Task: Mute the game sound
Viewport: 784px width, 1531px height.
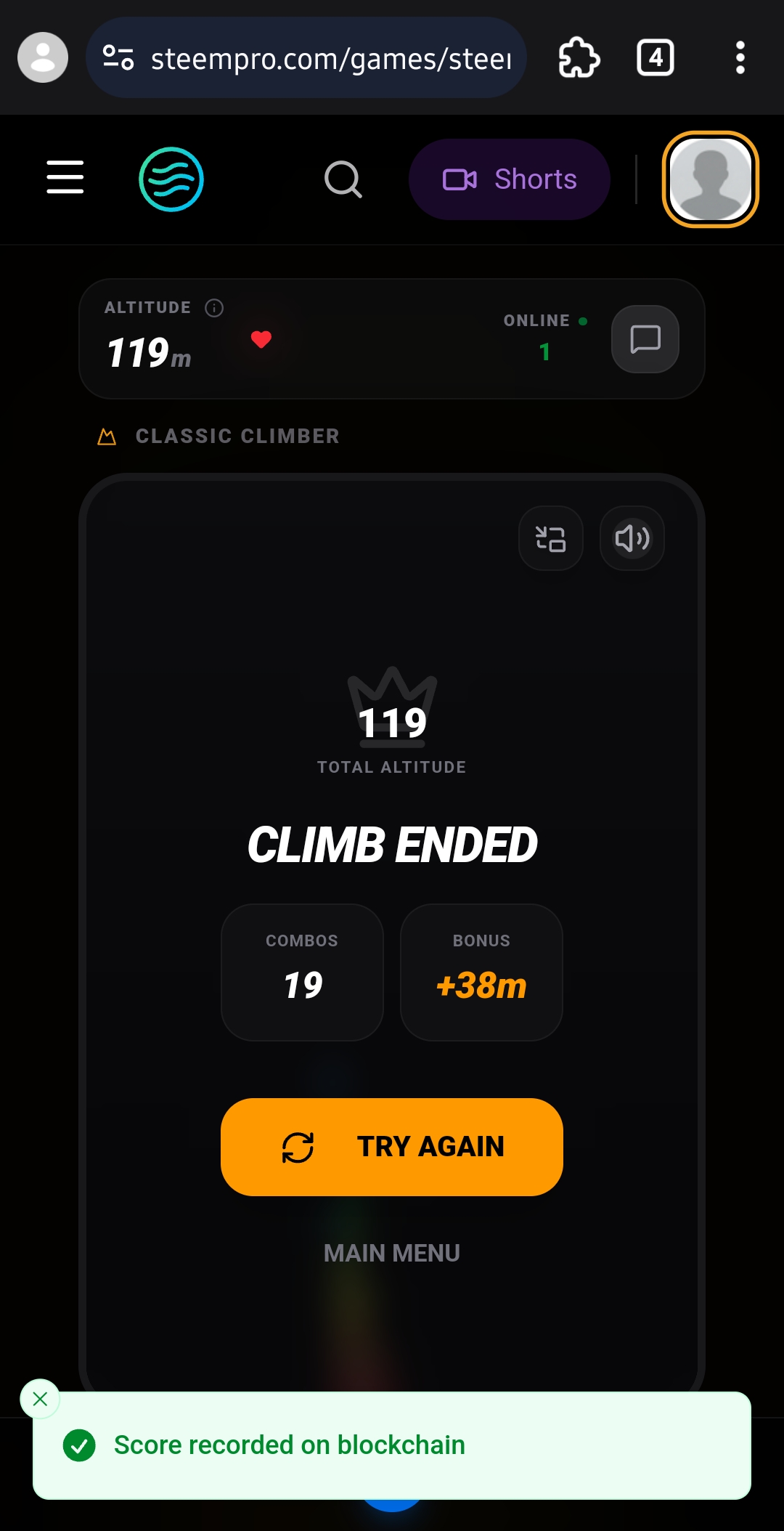Action: [x=632, y=538]
